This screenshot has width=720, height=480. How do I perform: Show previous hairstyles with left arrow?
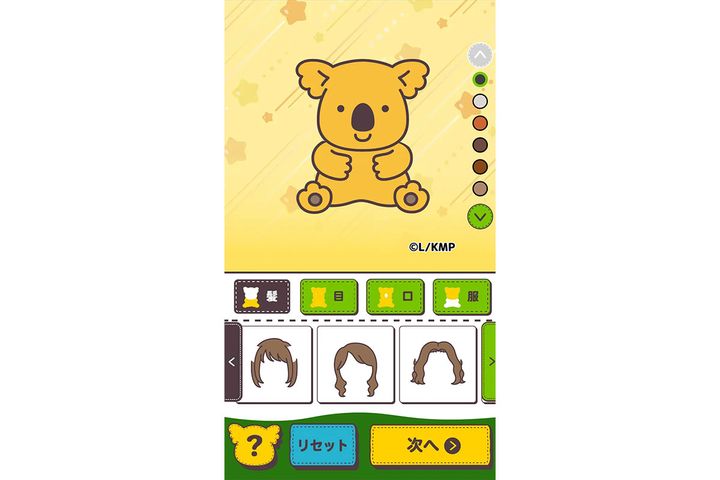(233, 364)
